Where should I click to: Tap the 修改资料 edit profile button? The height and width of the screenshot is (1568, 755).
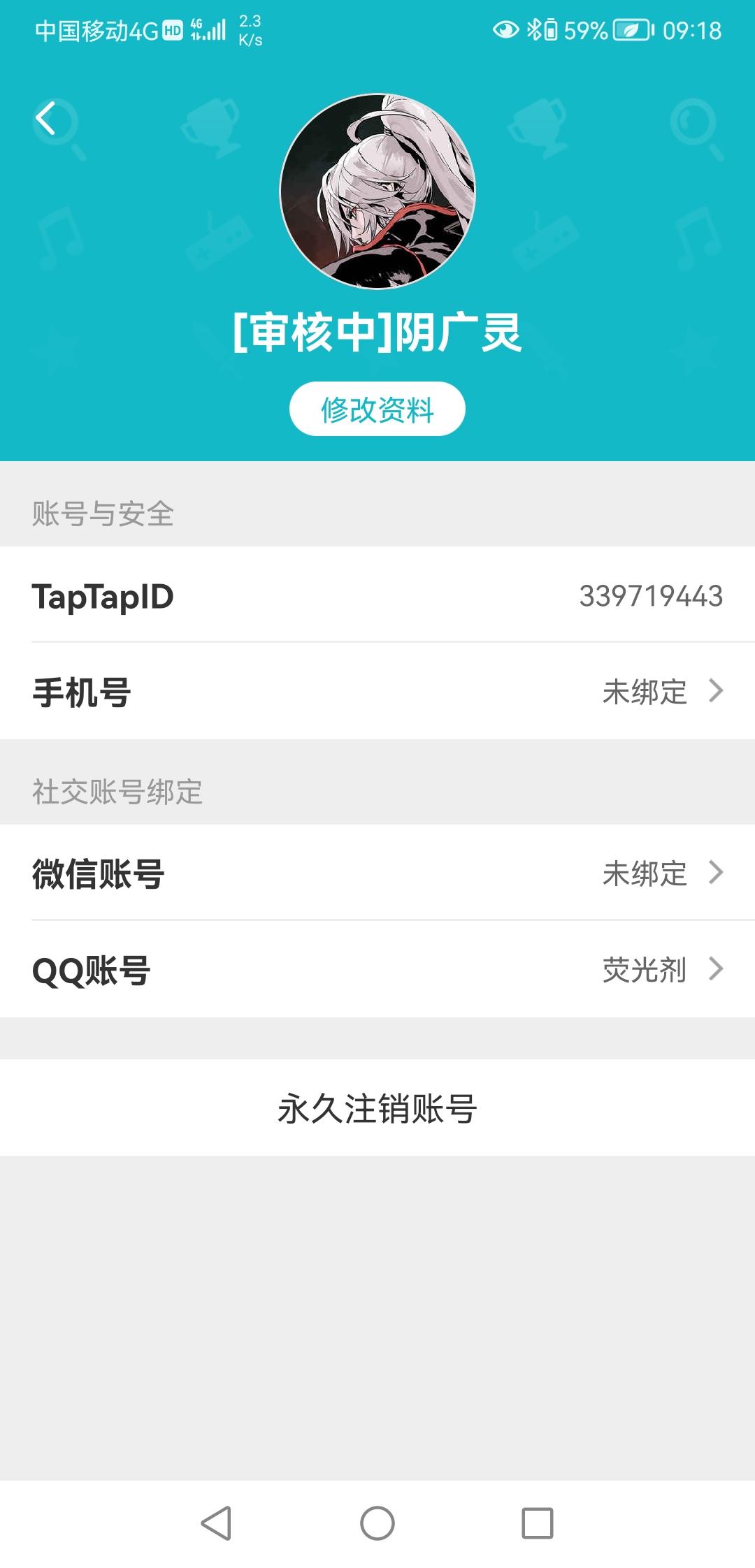coord(377,409)
